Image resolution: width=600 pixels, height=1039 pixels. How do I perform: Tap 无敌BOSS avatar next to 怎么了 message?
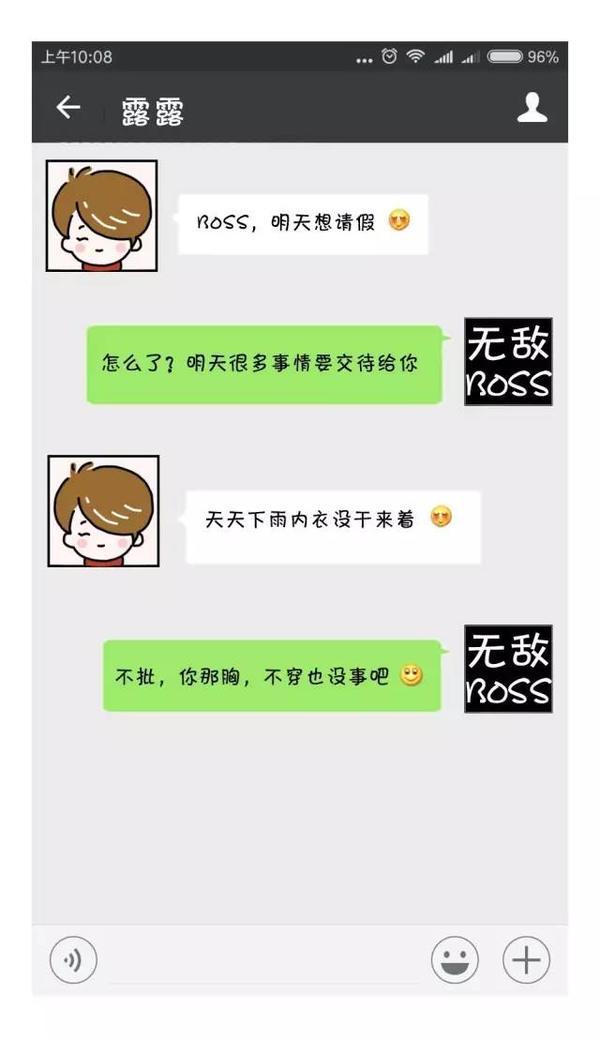pyautogui.click(x=508, y=361)
